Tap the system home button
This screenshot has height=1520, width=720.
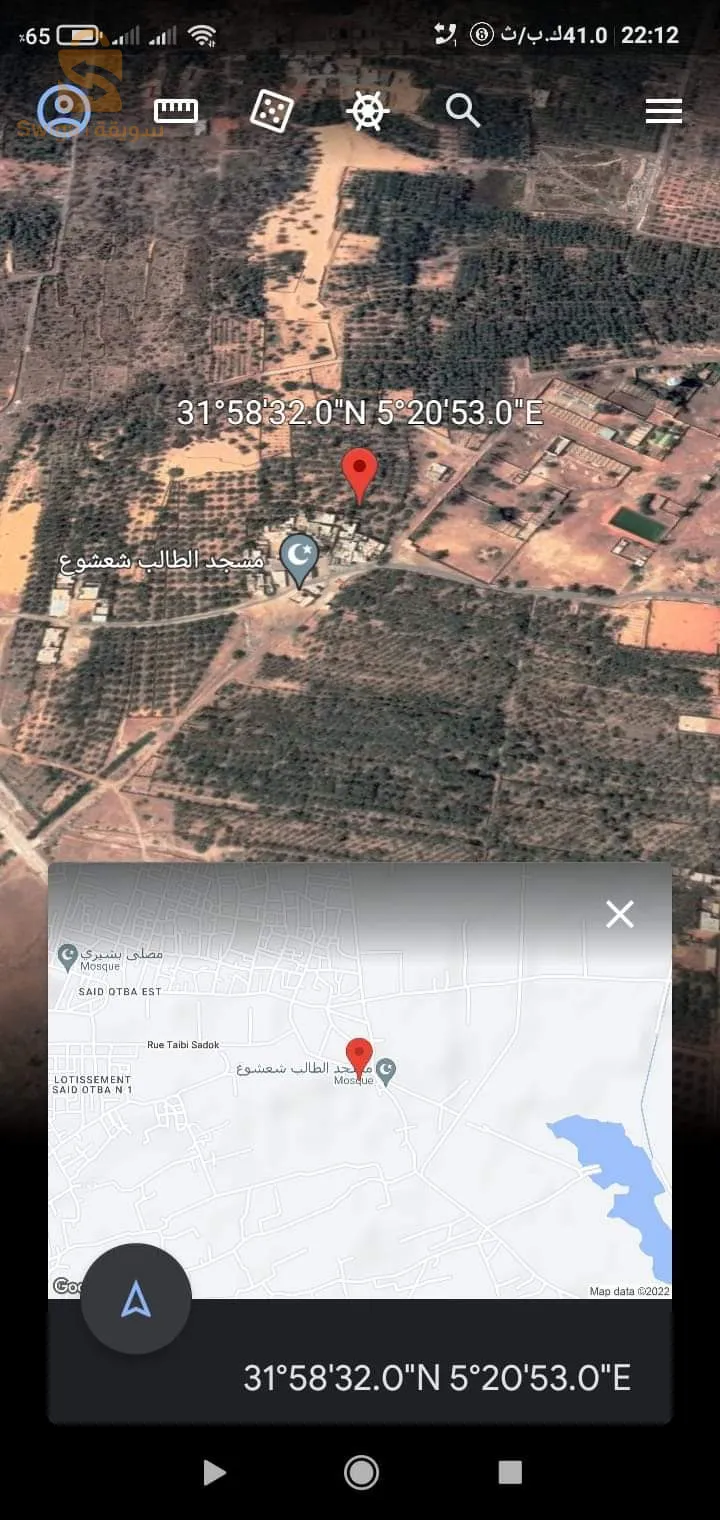(x=361, y=1472)
